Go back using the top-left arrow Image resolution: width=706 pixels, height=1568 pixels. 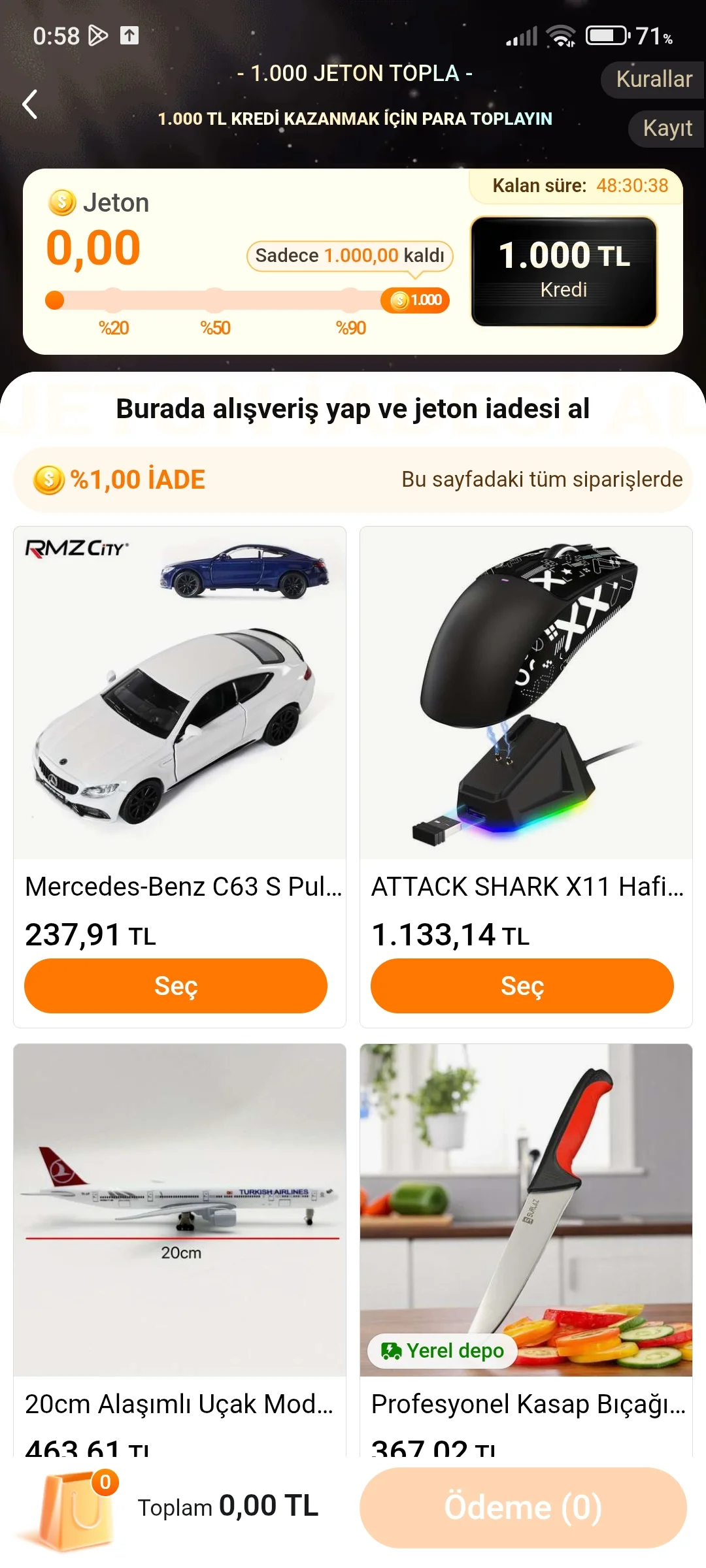pos(30,105)
